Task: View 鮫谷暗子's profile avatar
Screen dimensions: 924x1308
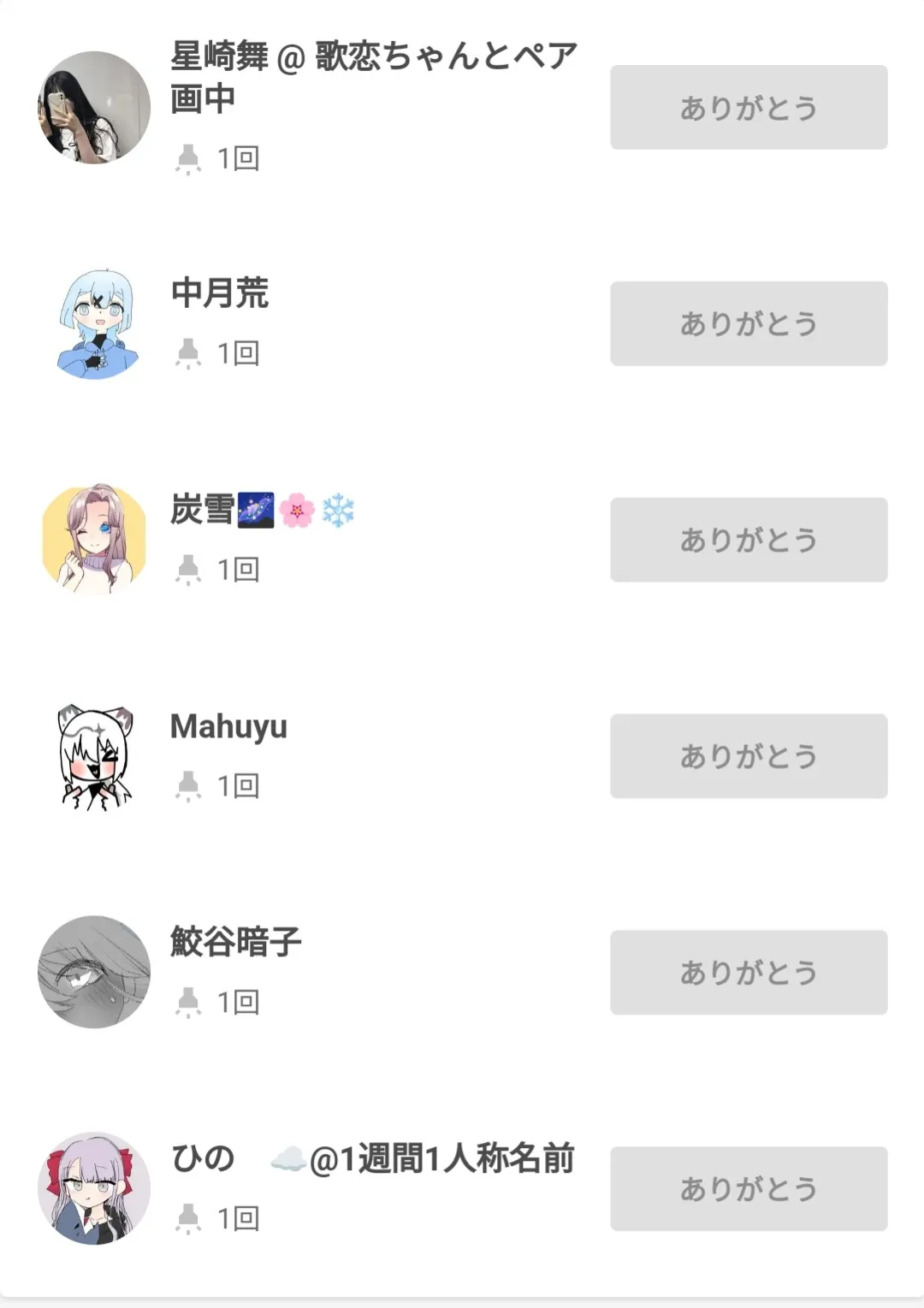Action: pyautogui.click(x=94, y=973)
